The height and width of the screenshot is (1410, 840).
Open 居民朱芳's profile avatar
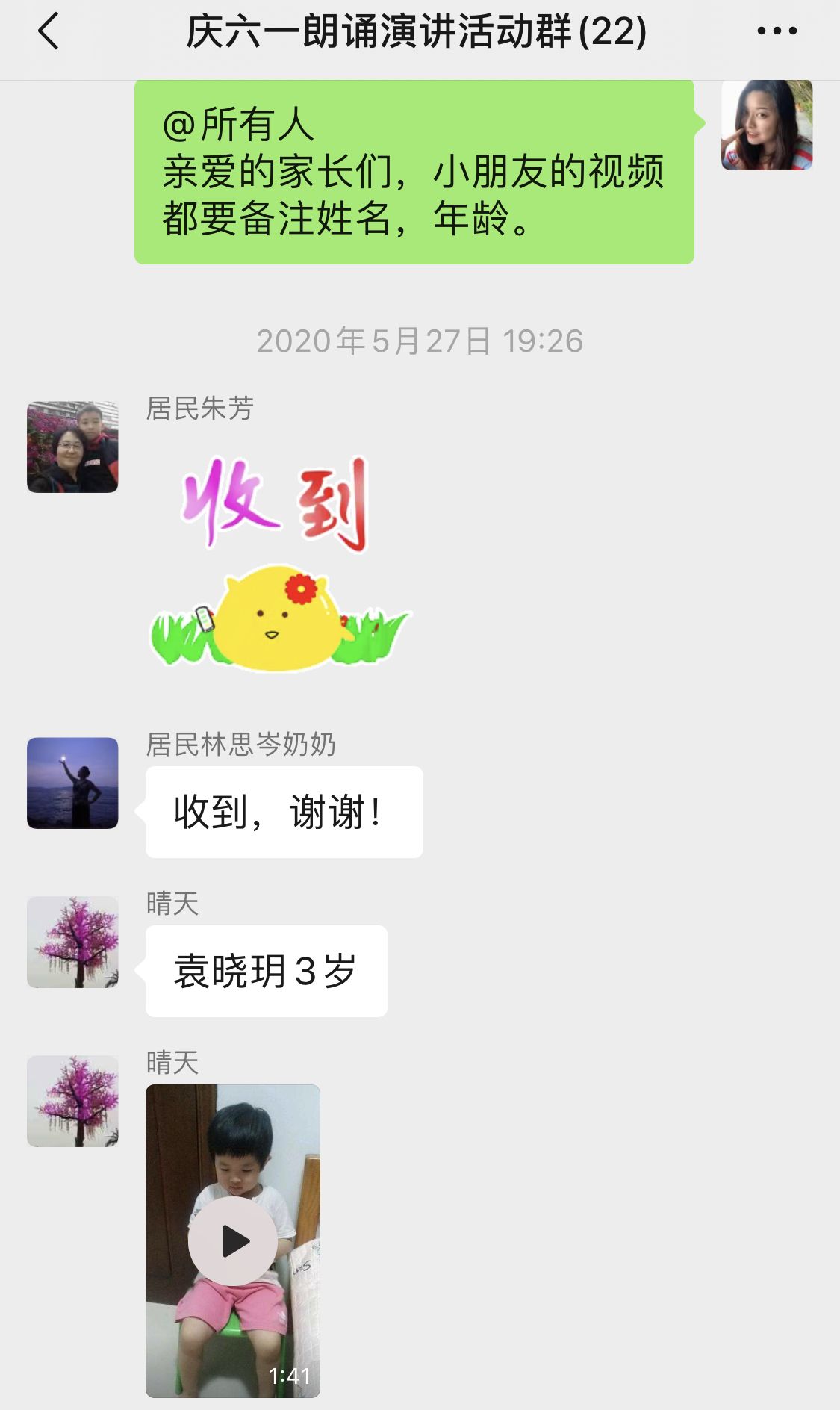click(72, 447)
